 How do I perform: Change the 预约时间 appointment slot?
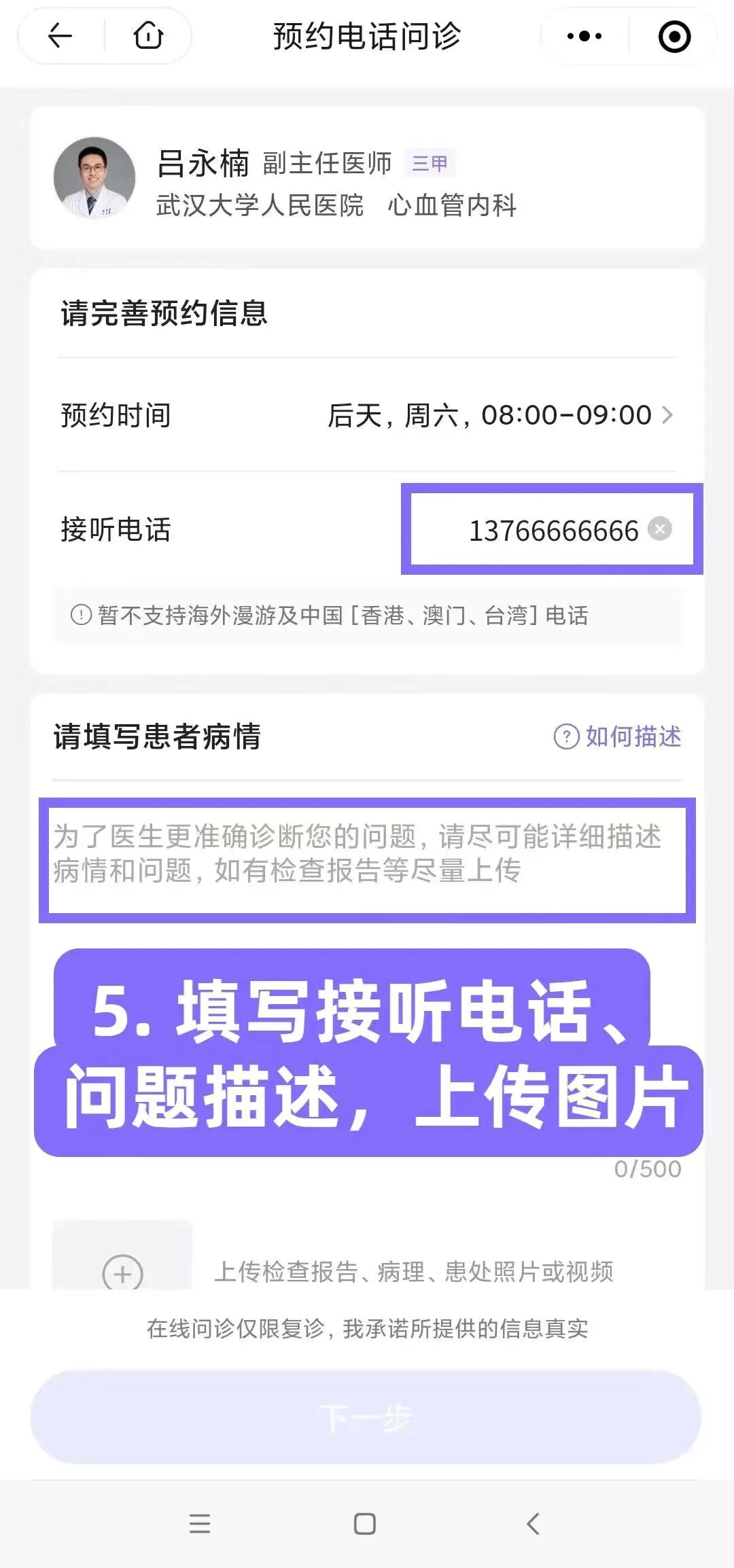[367, 414]
